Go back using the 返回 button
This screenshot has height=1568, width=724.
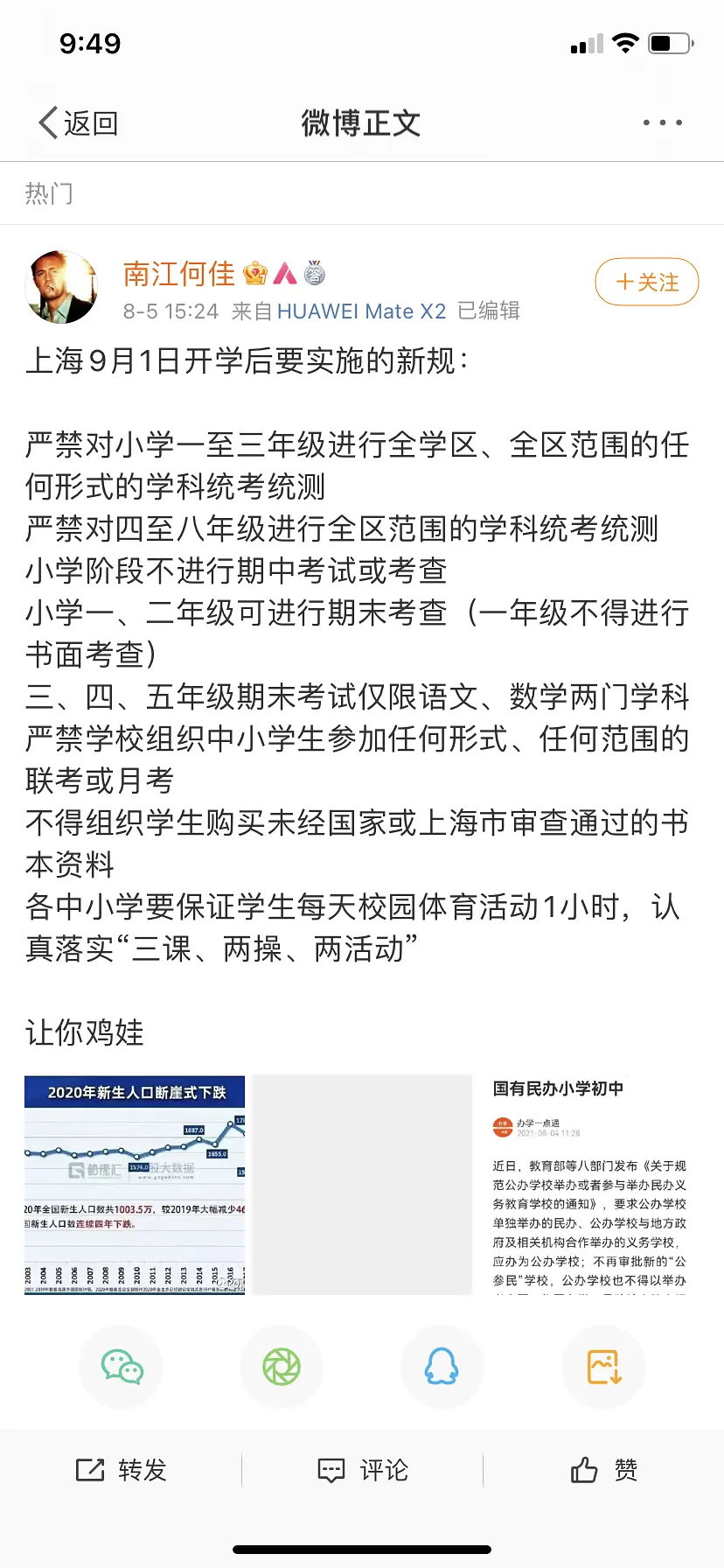79,123
